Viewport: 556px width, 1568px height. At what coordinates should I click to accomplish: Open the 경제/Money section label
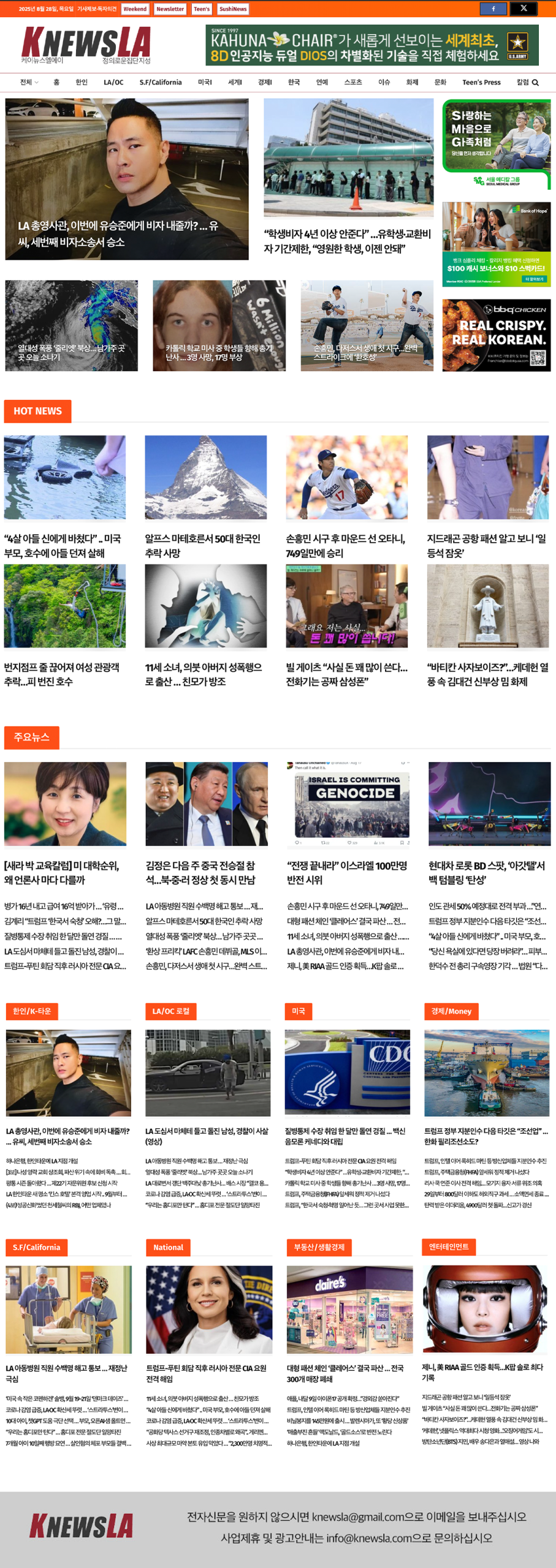tap(451, 1011)
